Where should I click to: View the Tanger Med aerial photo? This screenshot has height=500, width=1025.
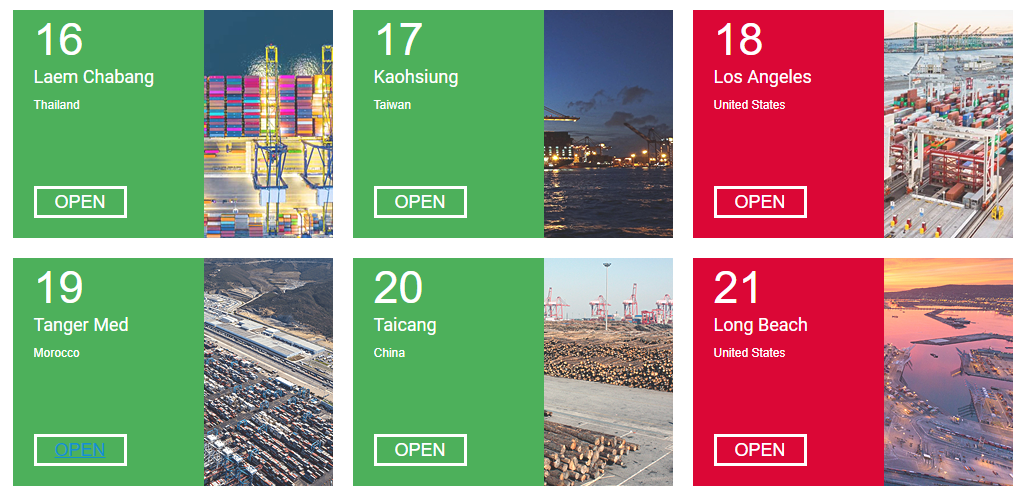(268, 372)
